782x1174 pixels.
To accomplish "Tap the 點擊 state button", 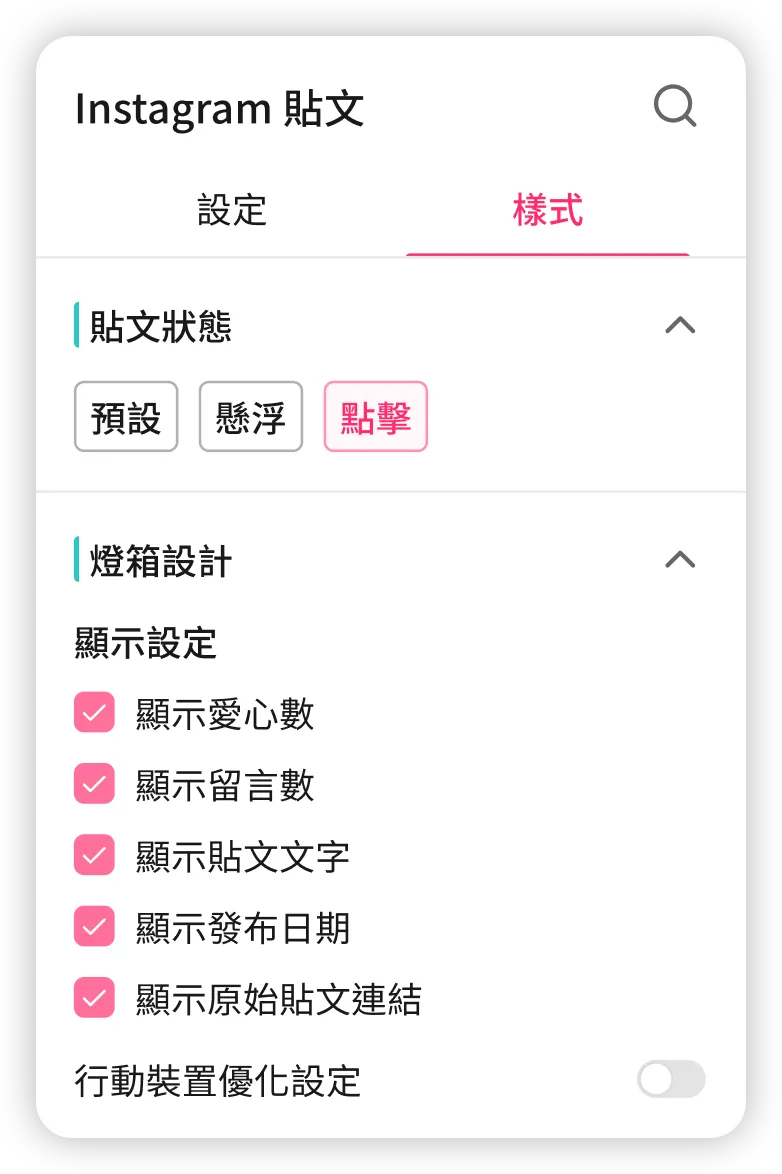I will 376,416.
